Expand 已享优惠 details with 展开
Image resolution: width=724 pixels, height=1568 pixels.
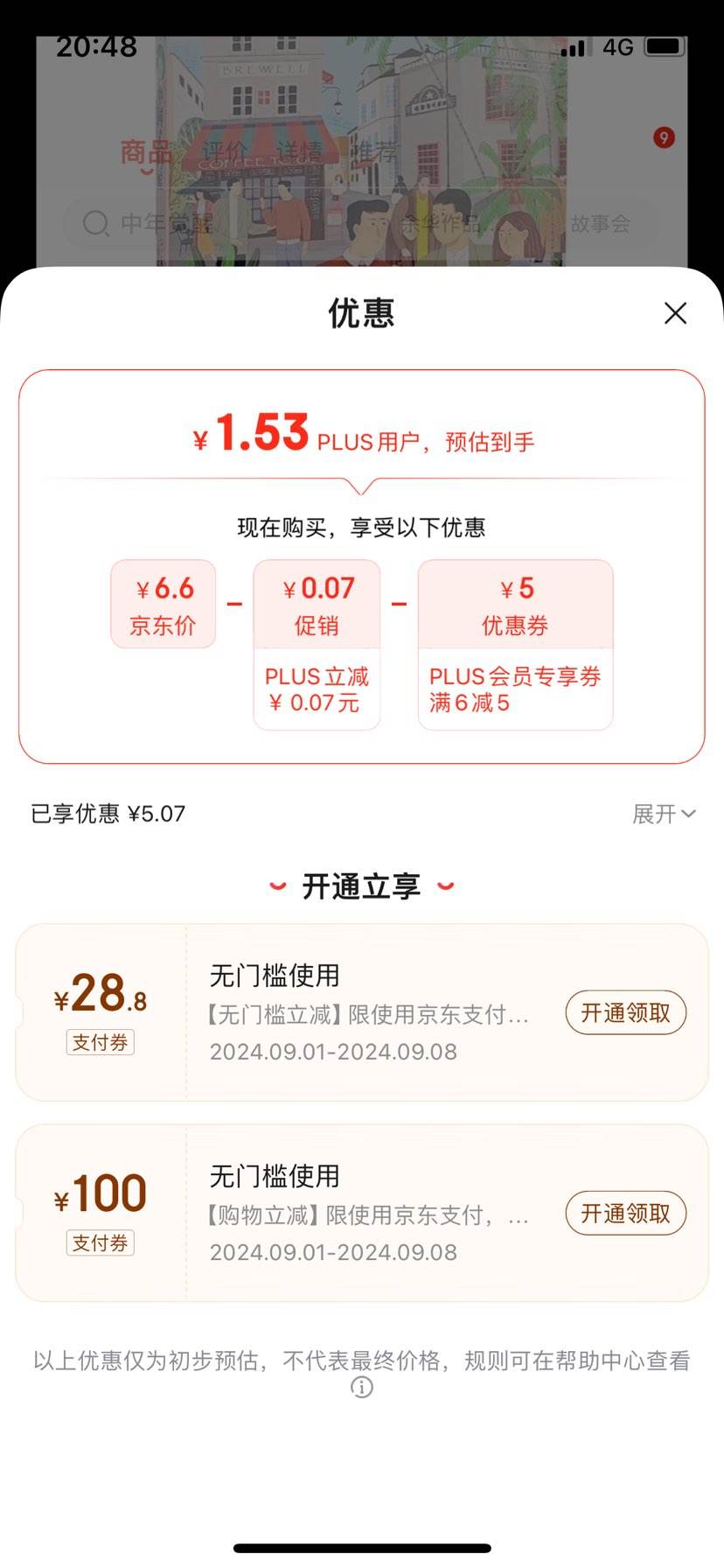tap(664, 814)
